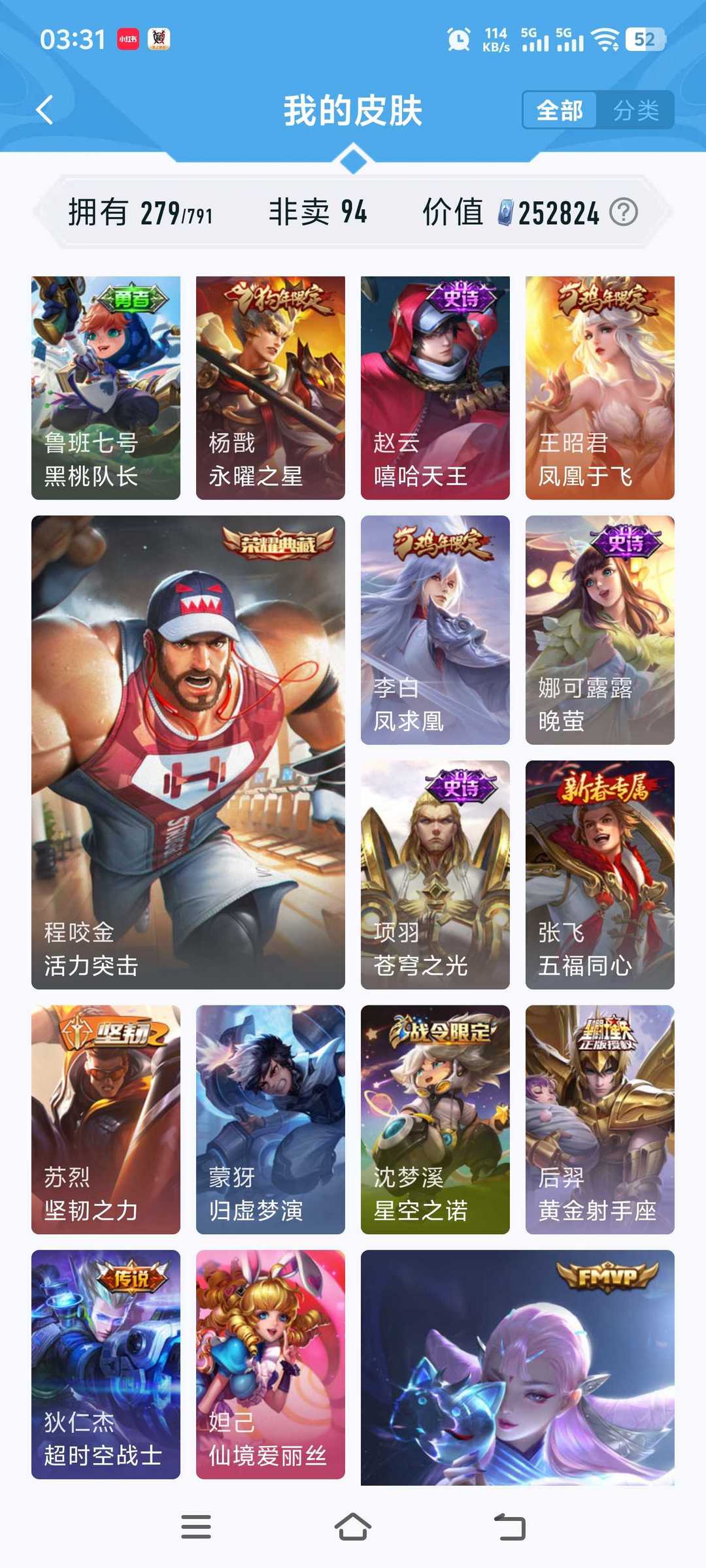View 李白 凤求凰 skin
706x1568 pixels.
click(435, 630)
